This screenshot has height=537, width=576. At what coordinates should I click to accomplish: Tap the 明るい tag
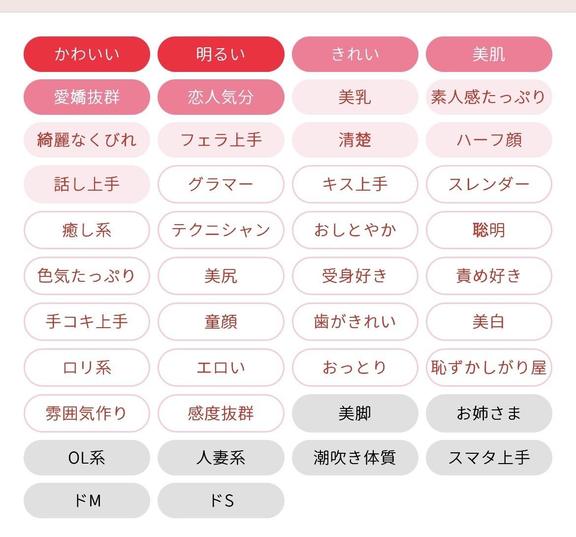221,54
